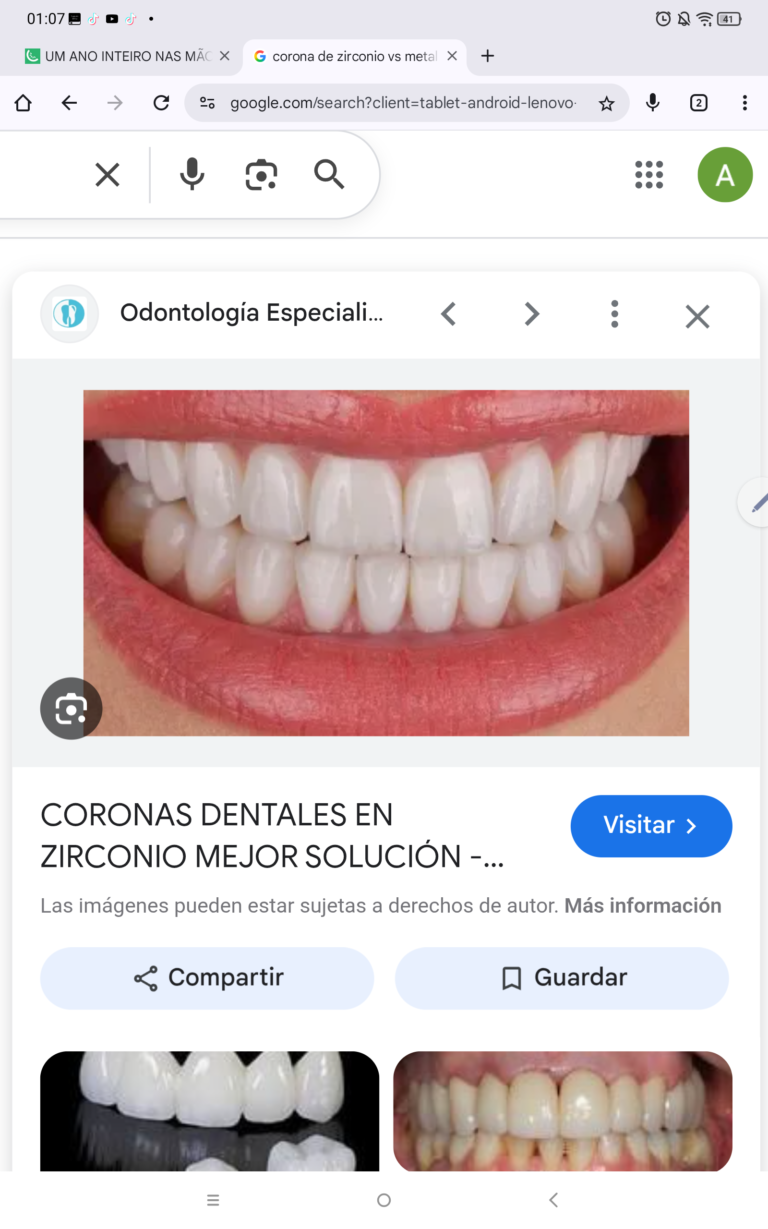
Task: Save this image with Guardar
Action: [x=562, y=978]
